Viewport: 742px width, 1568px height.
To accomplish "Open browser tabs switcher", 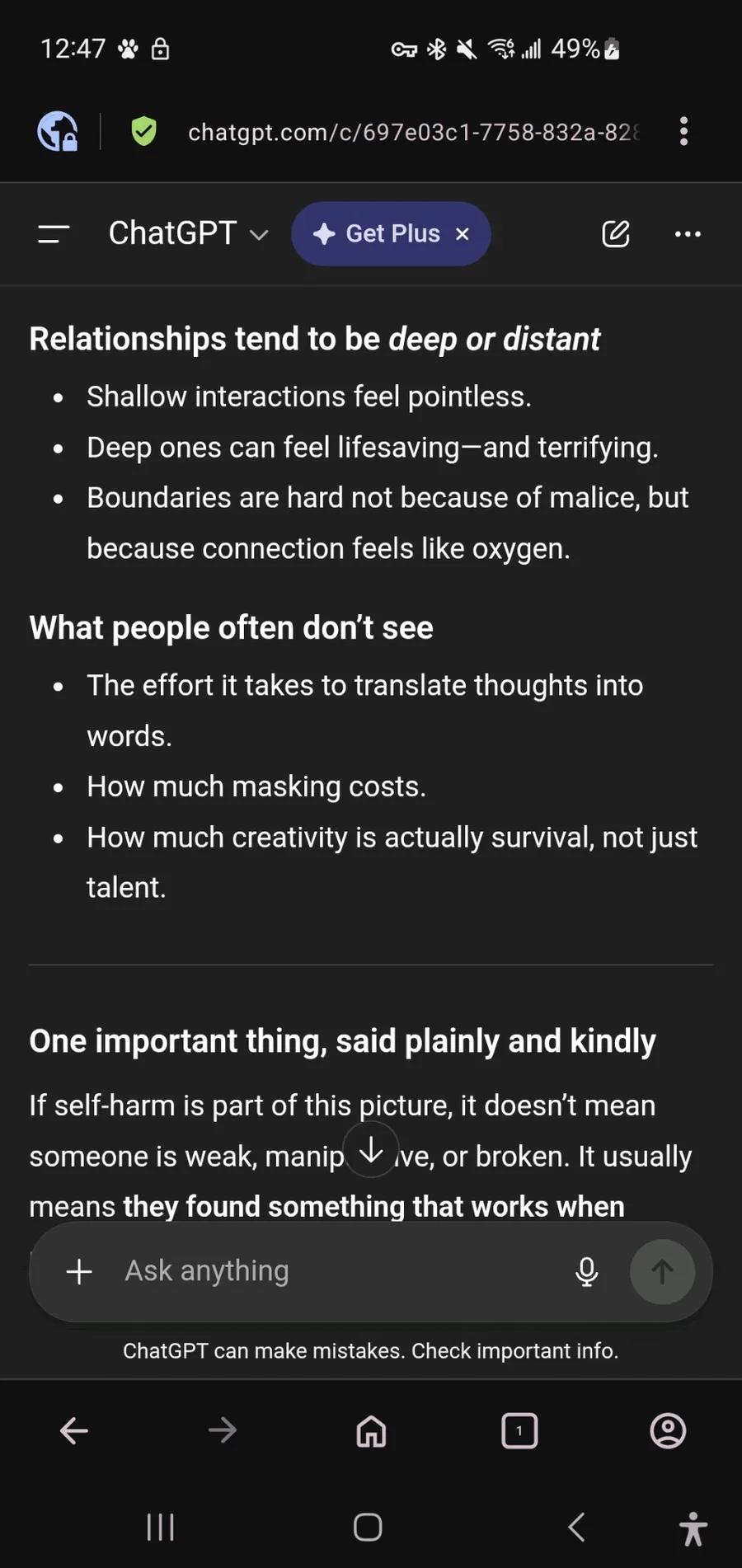I will pos(519,1430).
